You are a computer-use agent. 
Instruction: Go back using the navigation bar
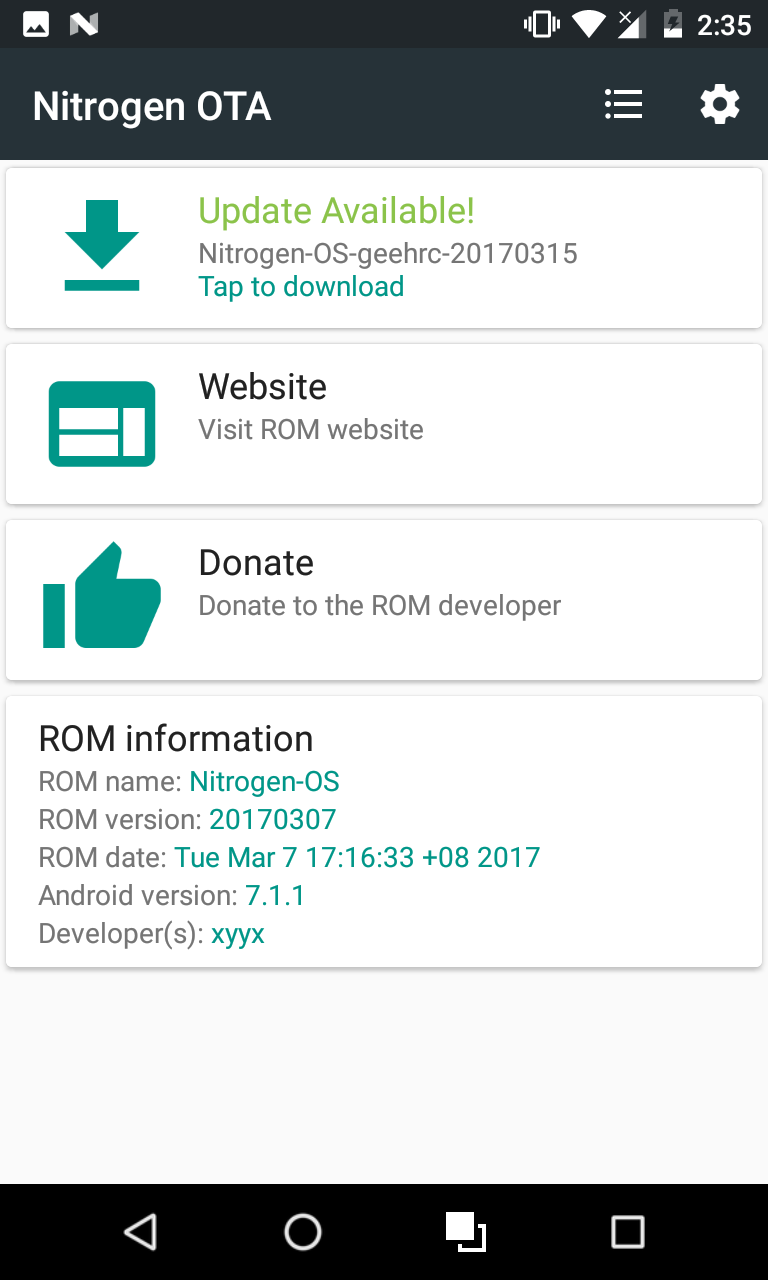[x=141, y=1232]
